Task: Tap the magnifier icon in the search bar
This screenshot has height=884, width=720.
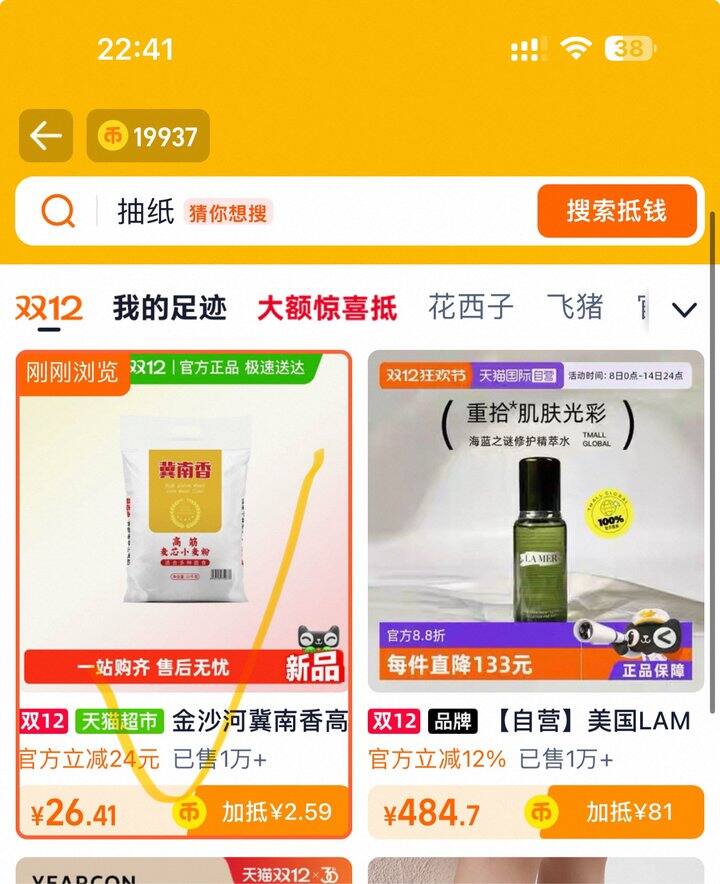Action: (60, 211)
